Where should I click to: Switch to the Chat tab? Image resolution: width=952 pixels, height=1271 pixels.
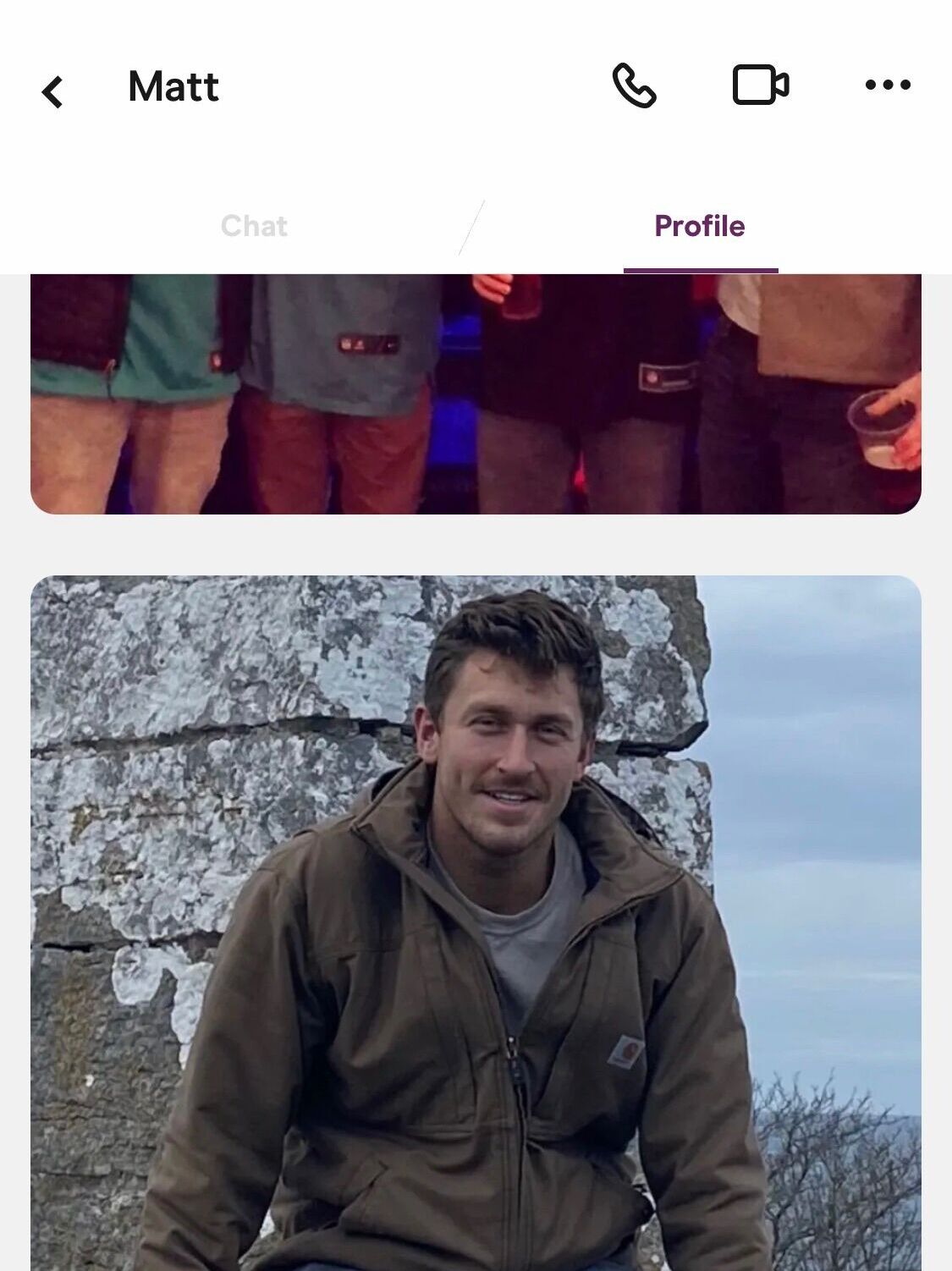coord(254,226)
